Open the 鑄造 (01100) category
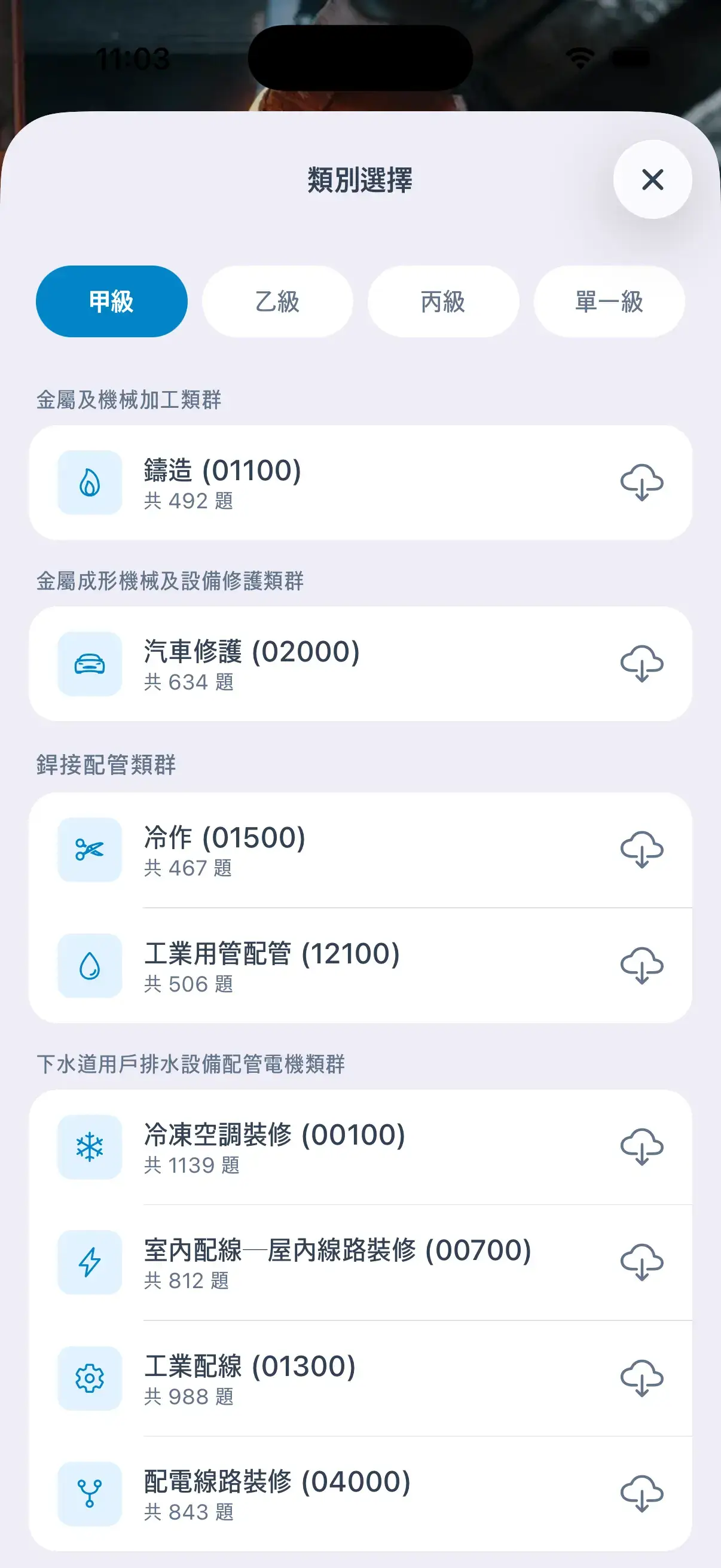The height and width of the screenshot is (1568, 721). pyautogui.click(x=304, y=483)
